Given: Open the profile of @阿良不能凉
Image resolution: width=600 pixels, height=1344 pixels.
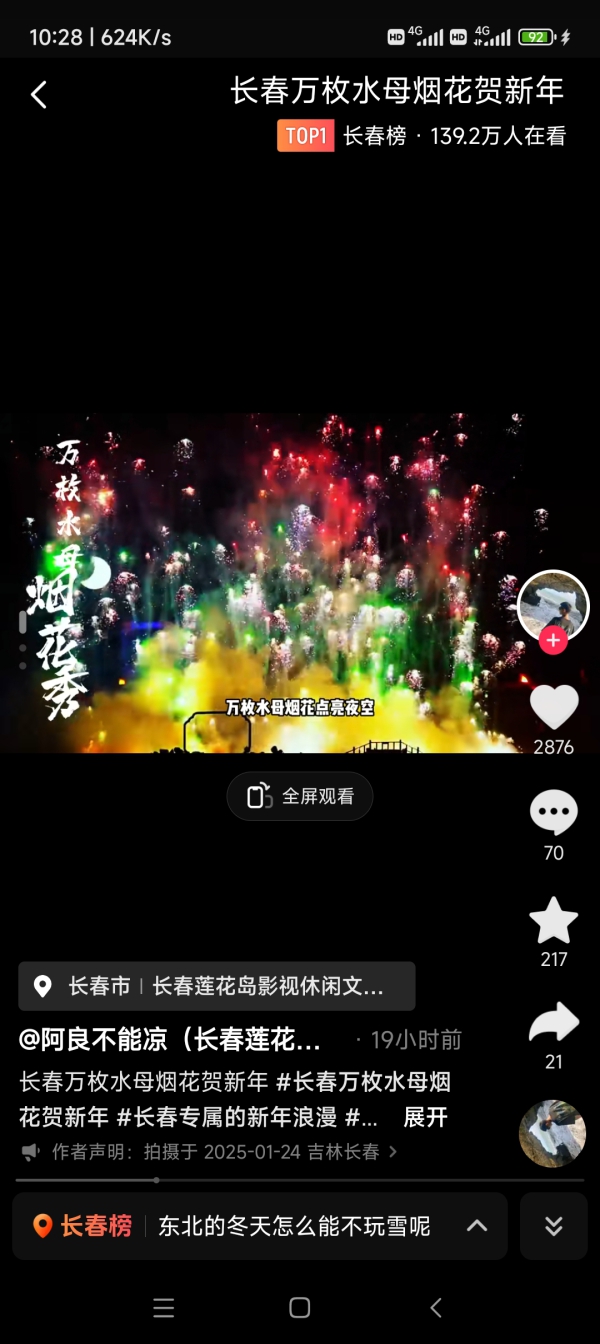Looking at the screenshot, I should [170, 1040].
